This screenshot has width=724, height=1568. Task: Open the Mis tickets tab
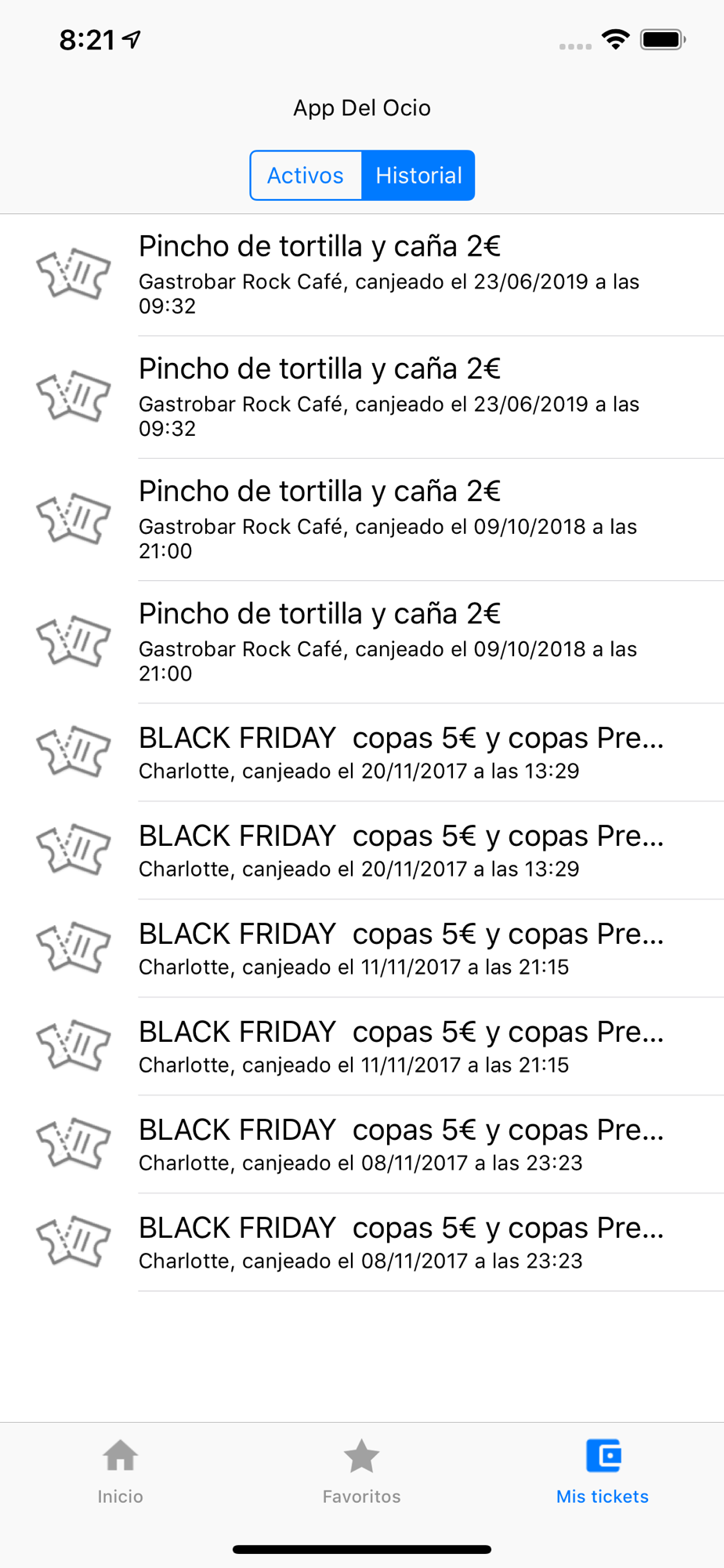(x=603, y=1472)
